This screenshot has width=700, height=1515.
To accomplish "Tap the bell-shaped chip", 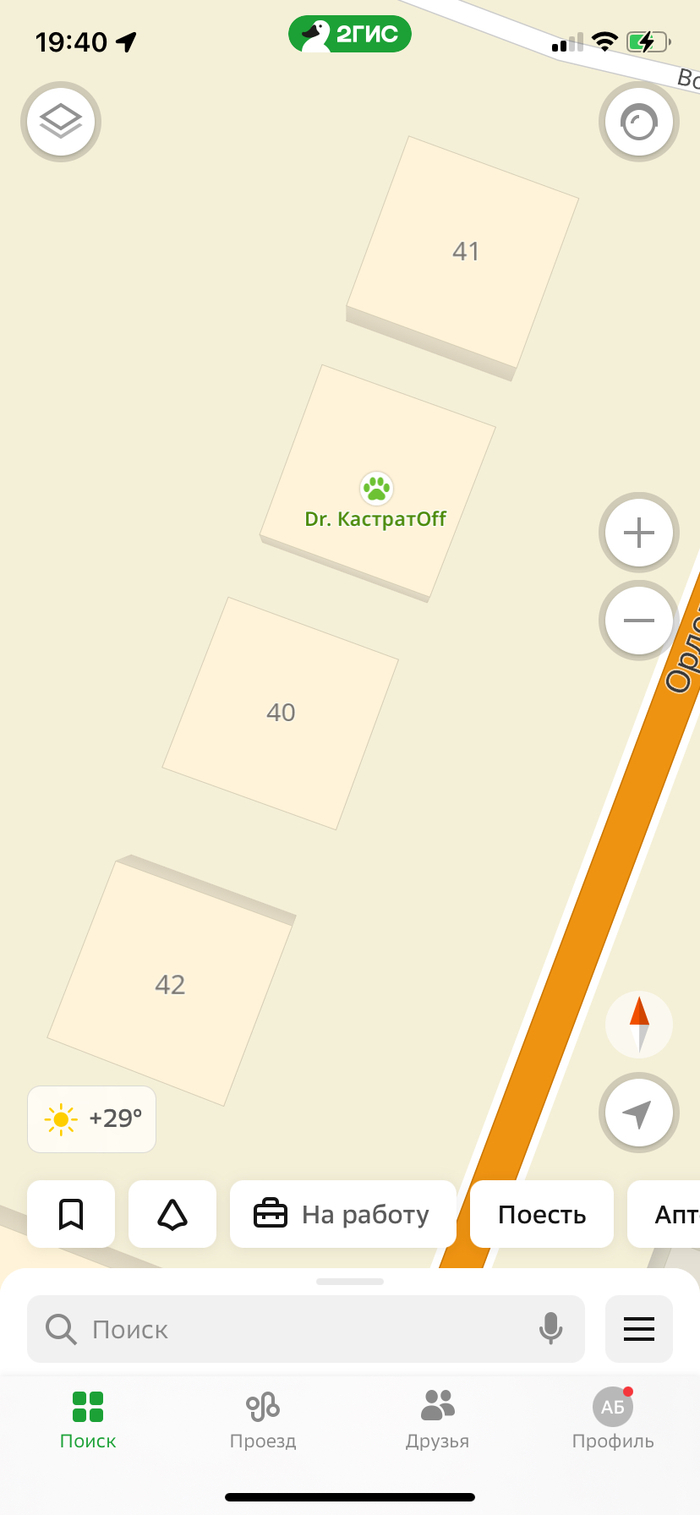I will [172, 1214].
